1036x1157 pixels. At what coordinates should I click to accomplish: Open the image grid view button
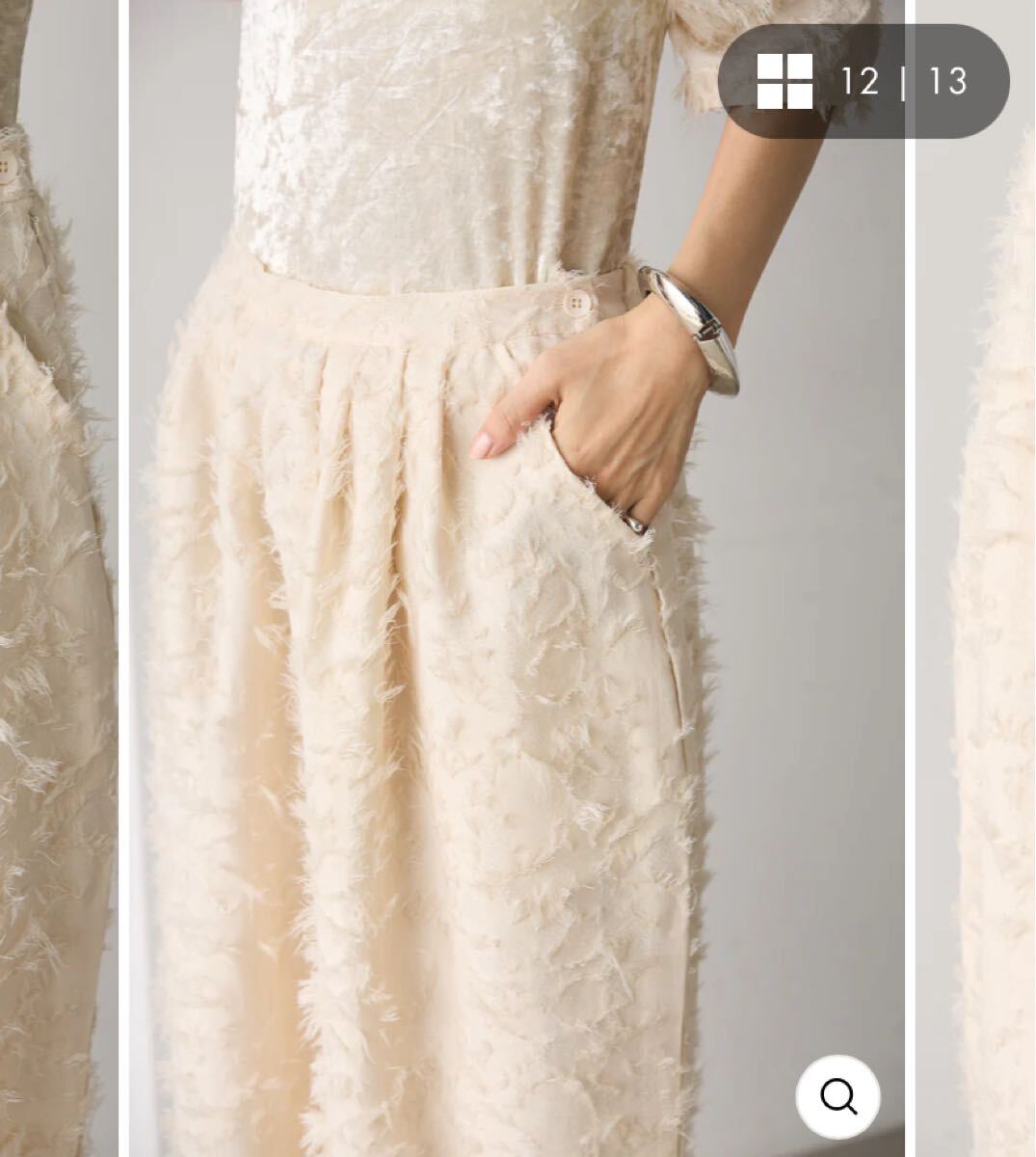point(784,81)
